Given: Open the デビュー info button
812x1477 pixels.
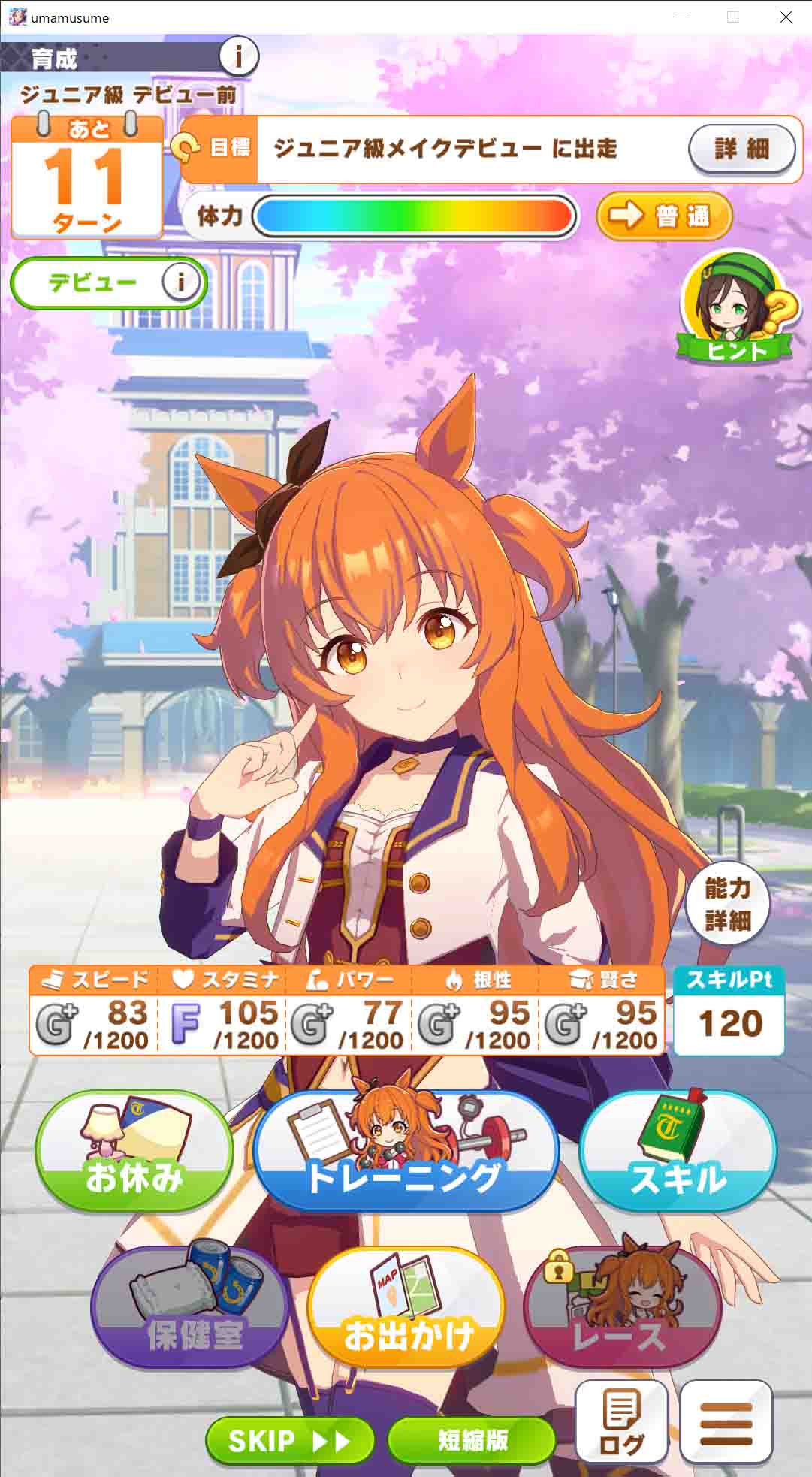Looking at the screenshot, I should tap(180, 282).
